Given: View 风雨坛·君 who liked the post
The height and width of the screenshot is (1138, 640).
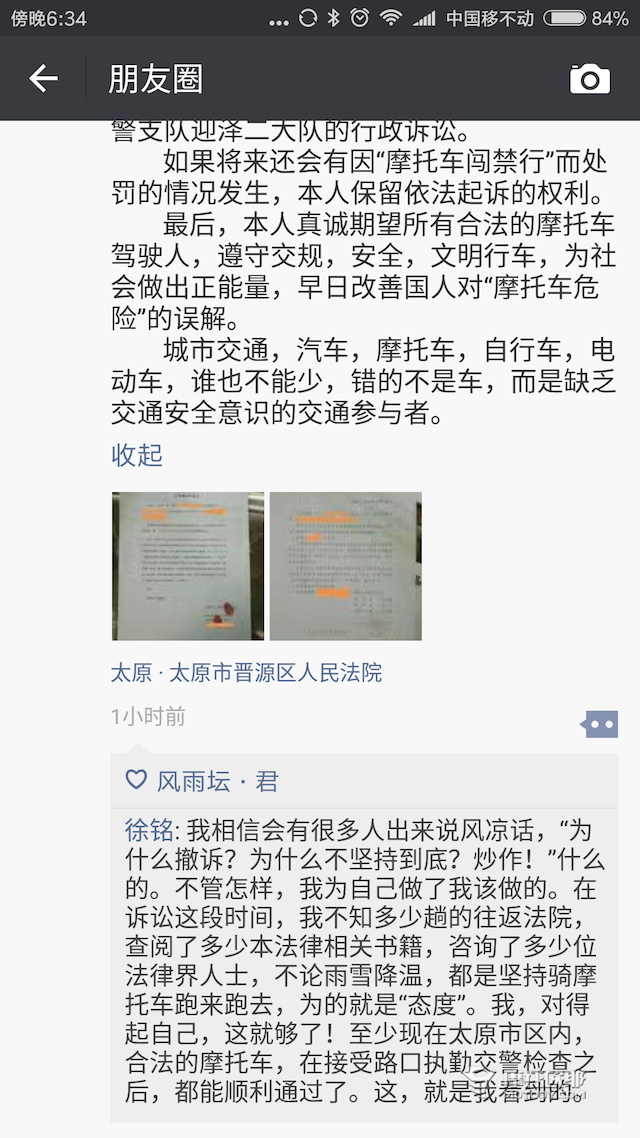Looking at the screenshot, I should [x=217, y=781].
